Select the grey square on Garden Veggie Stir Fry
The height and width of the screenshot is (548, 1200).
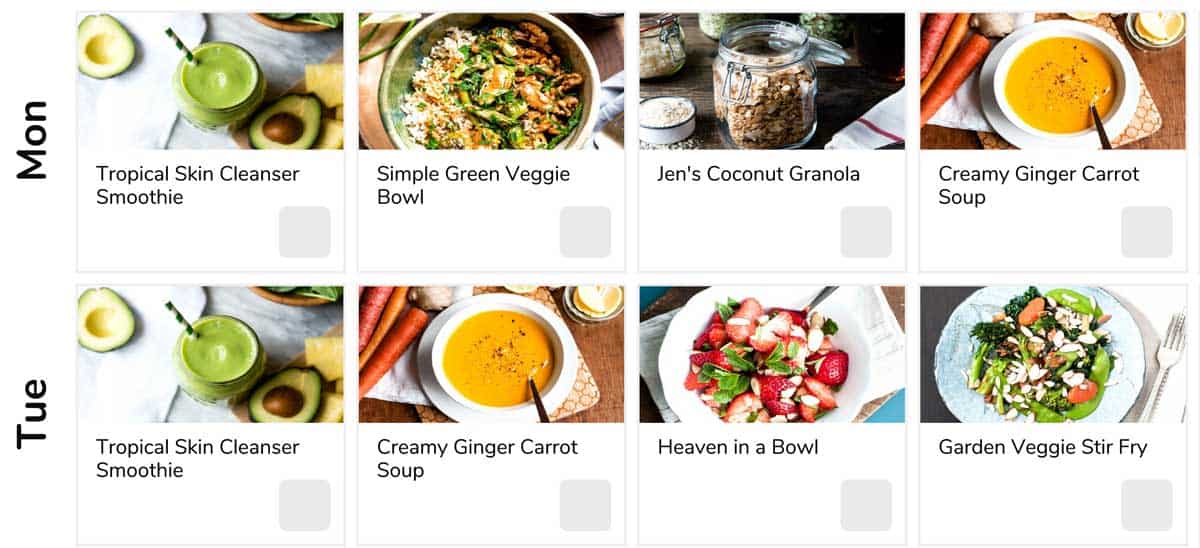tap(1147, 505)
